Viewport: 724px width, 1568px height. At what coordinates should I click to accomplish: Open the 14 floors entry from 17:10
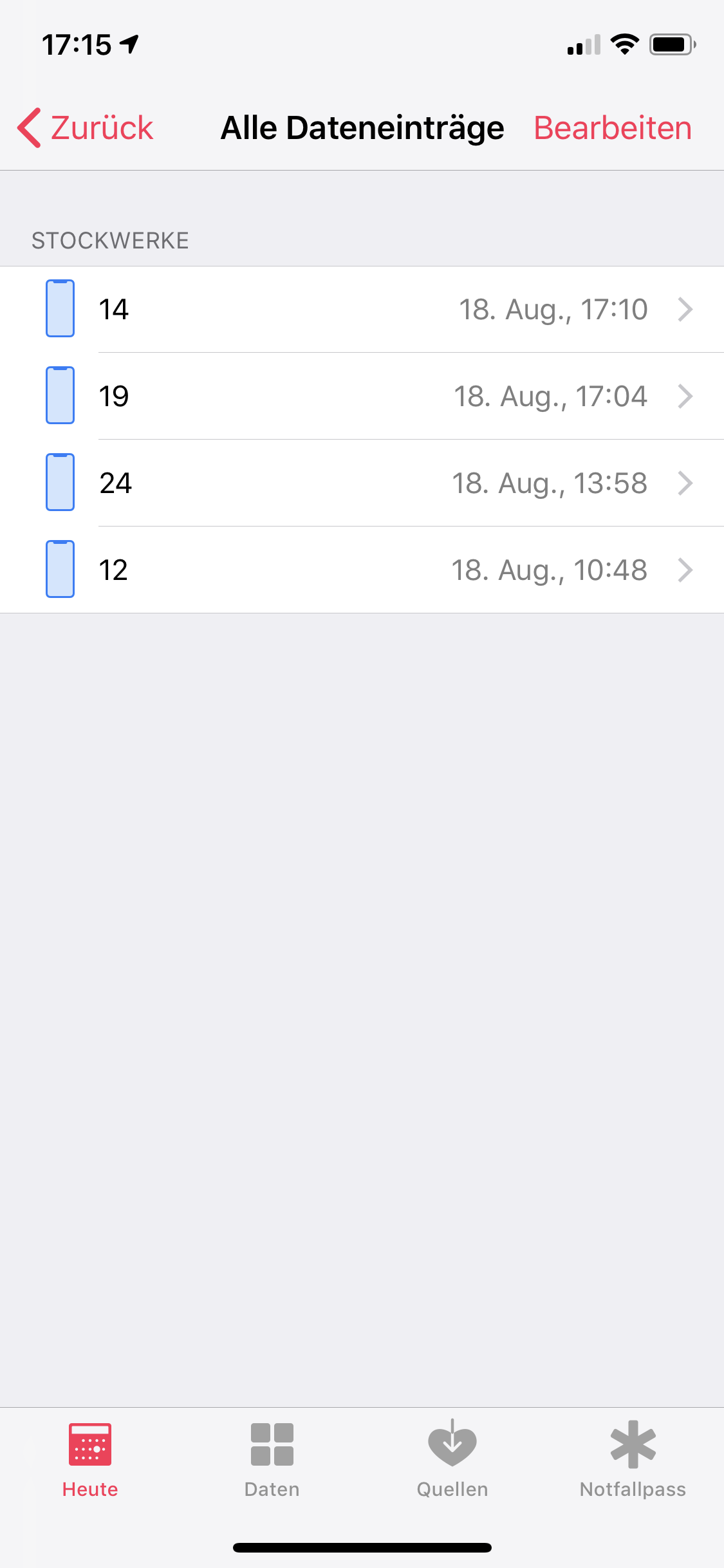(x=362, y=310)
